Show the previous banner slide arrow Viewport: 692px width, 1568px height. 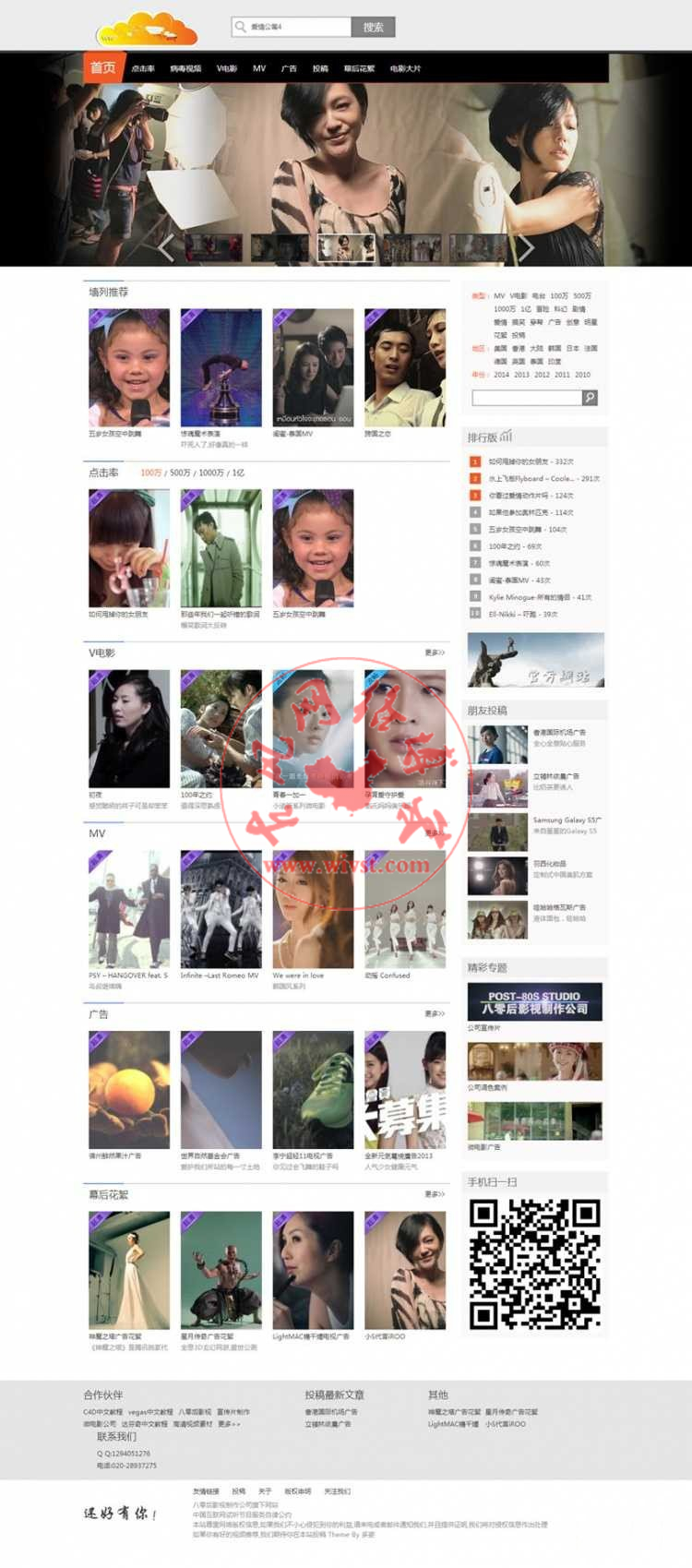(167, 247)
